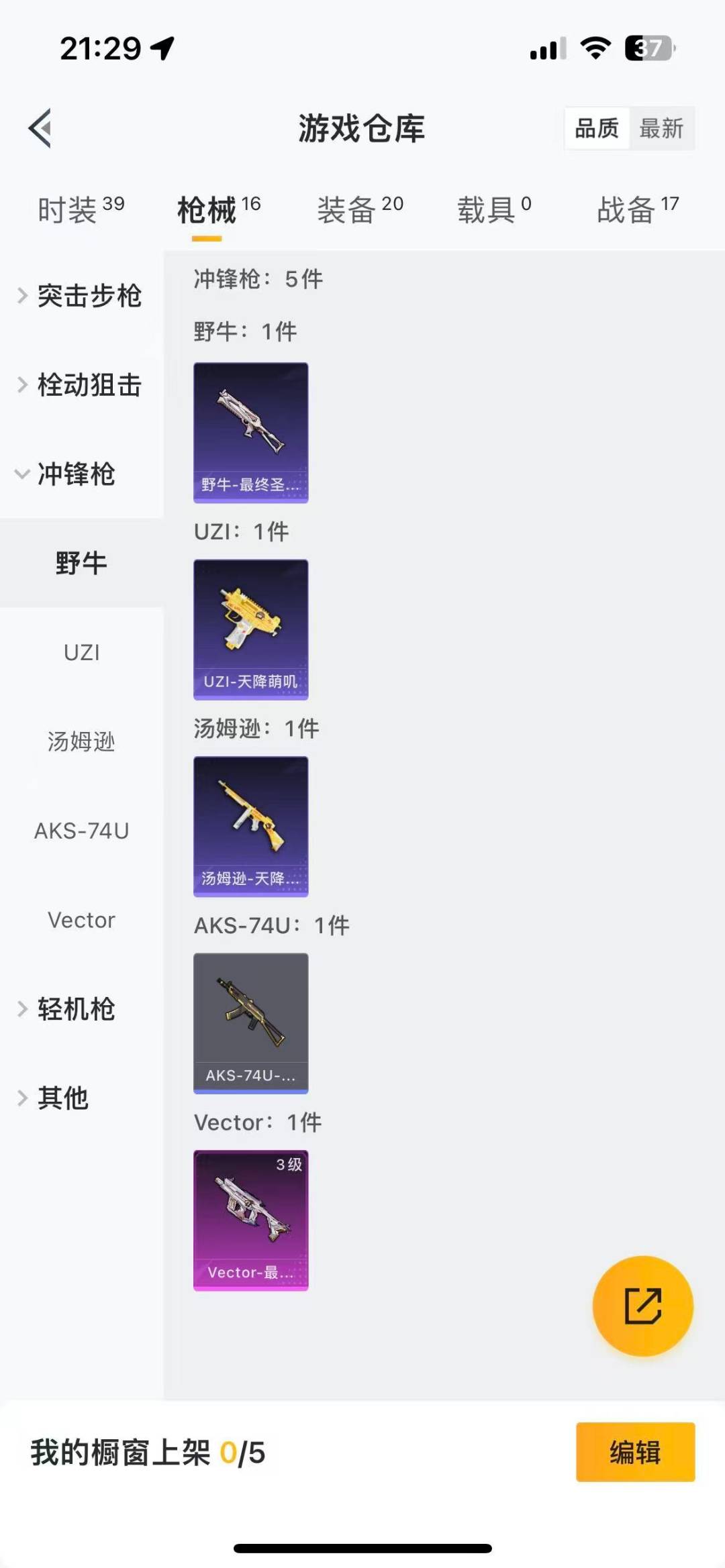Sort by 品质 (quality)
725x1568 pixels.
pyautogui.click(x=596, y=128)
